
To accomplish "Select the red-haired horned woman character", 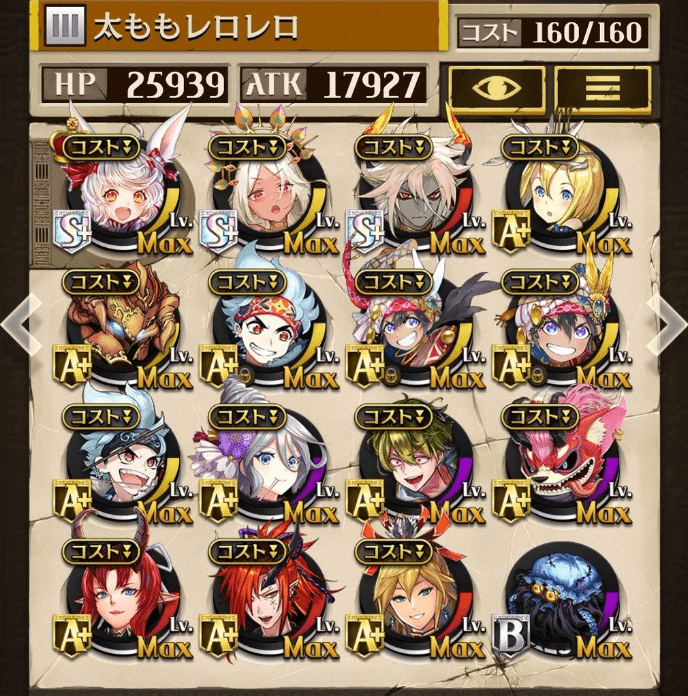I will (110, 600).
